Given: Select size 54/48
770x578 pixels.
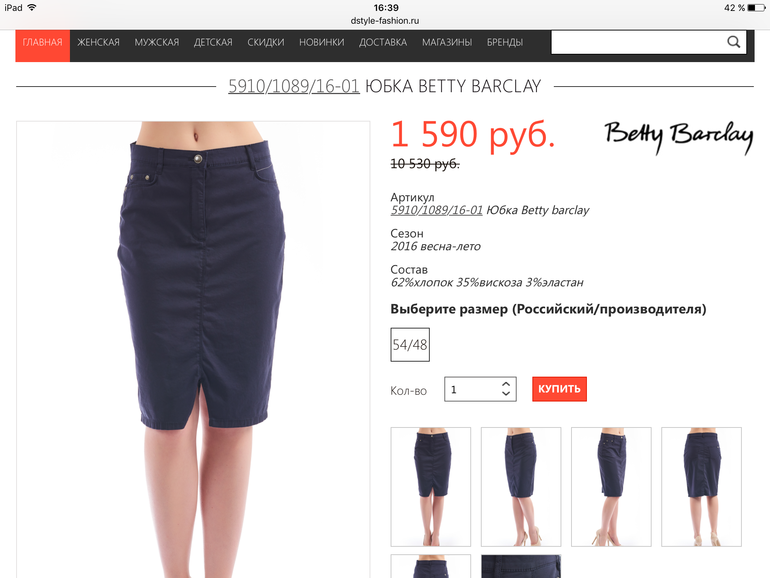Looking at the screenshot, I should (410, 345).
